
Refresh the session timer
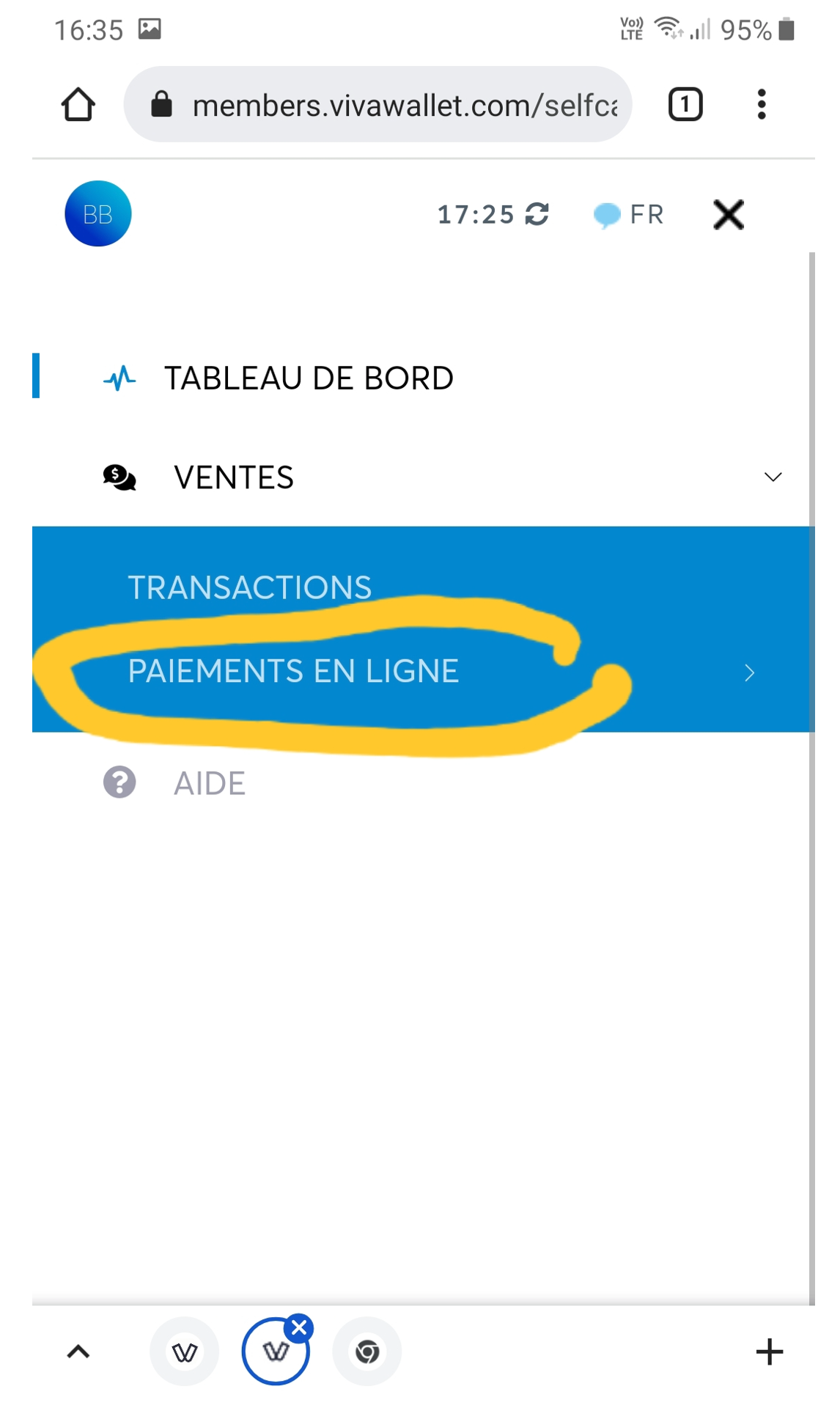point(537,214)
